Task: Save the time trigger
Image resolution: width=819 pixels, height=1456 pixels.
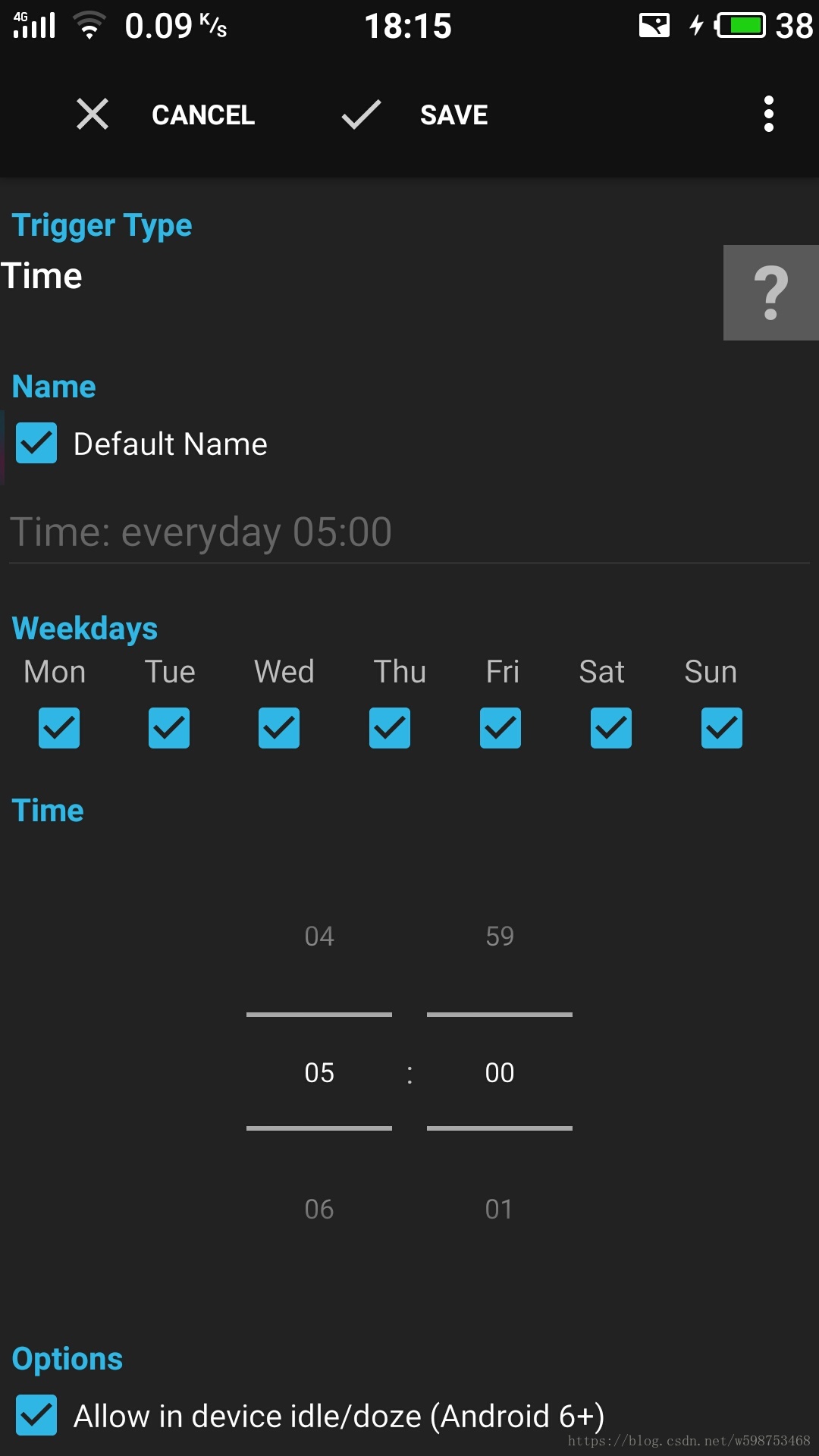Action: [416, 115]
